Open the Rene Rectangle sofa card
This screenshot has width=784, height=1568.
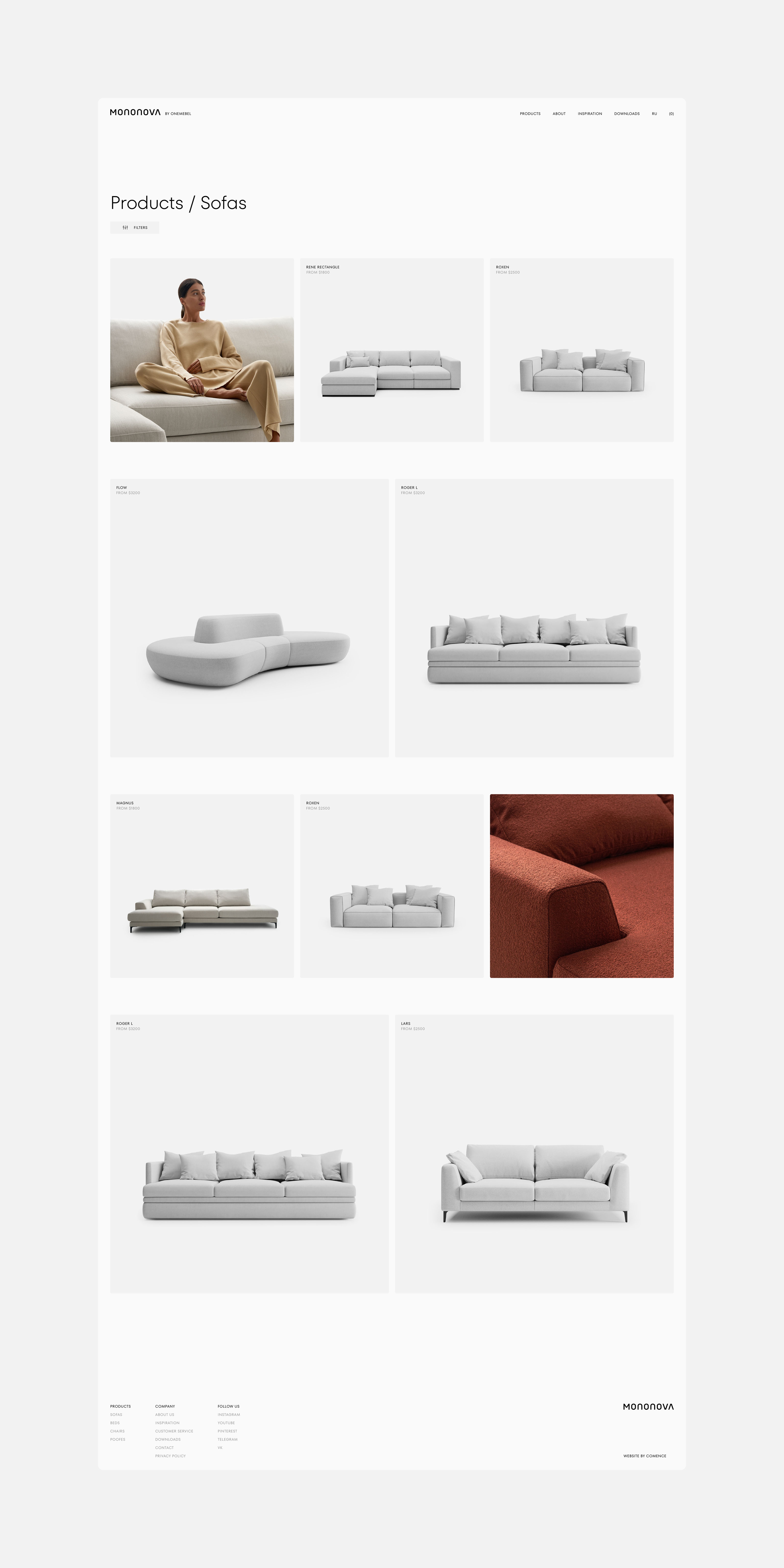pos(392,350)
